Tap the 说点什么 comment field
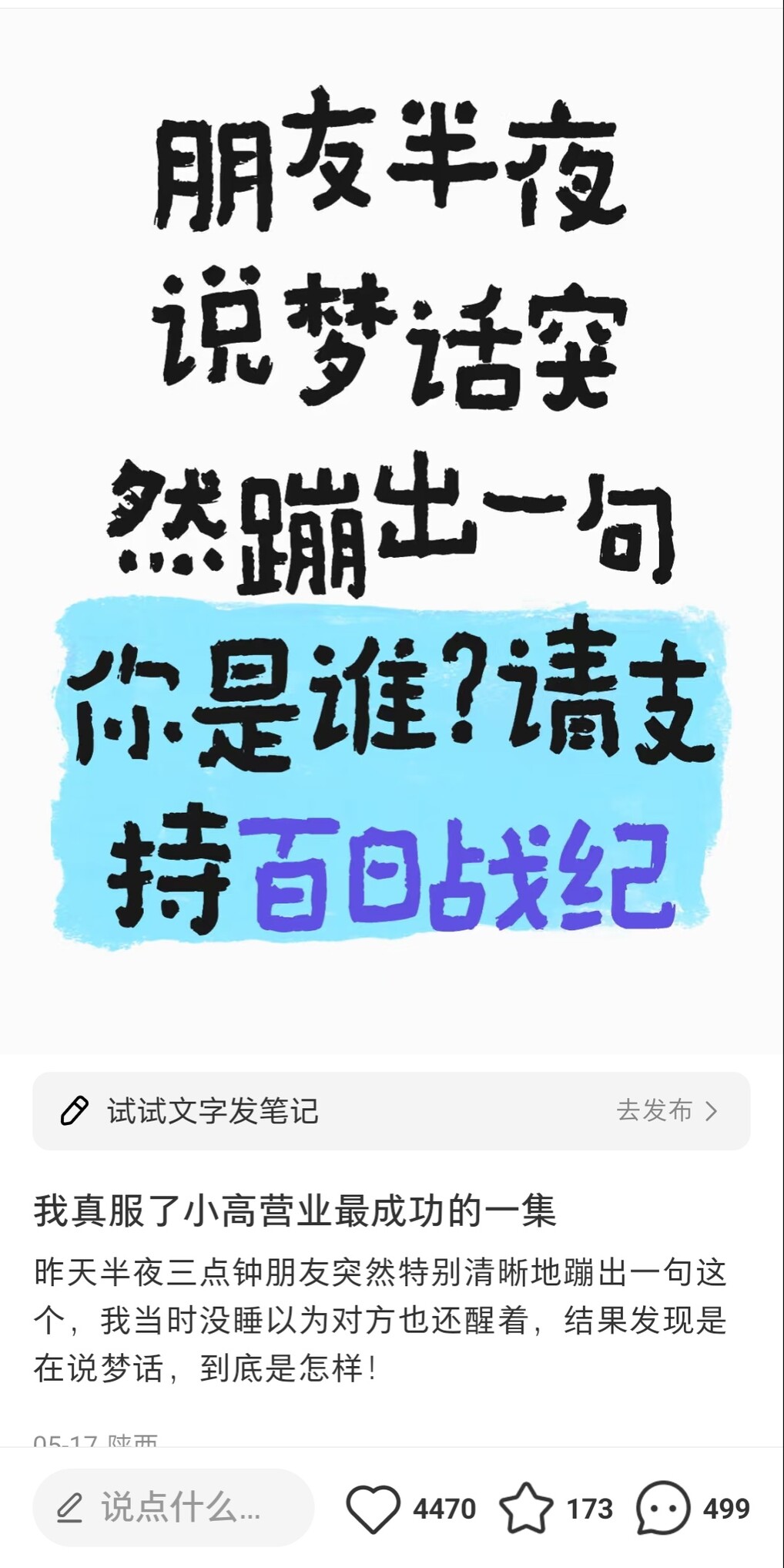Viewport: 784px width, 1568px height. pyautogui.click(x=173, y=1507)
